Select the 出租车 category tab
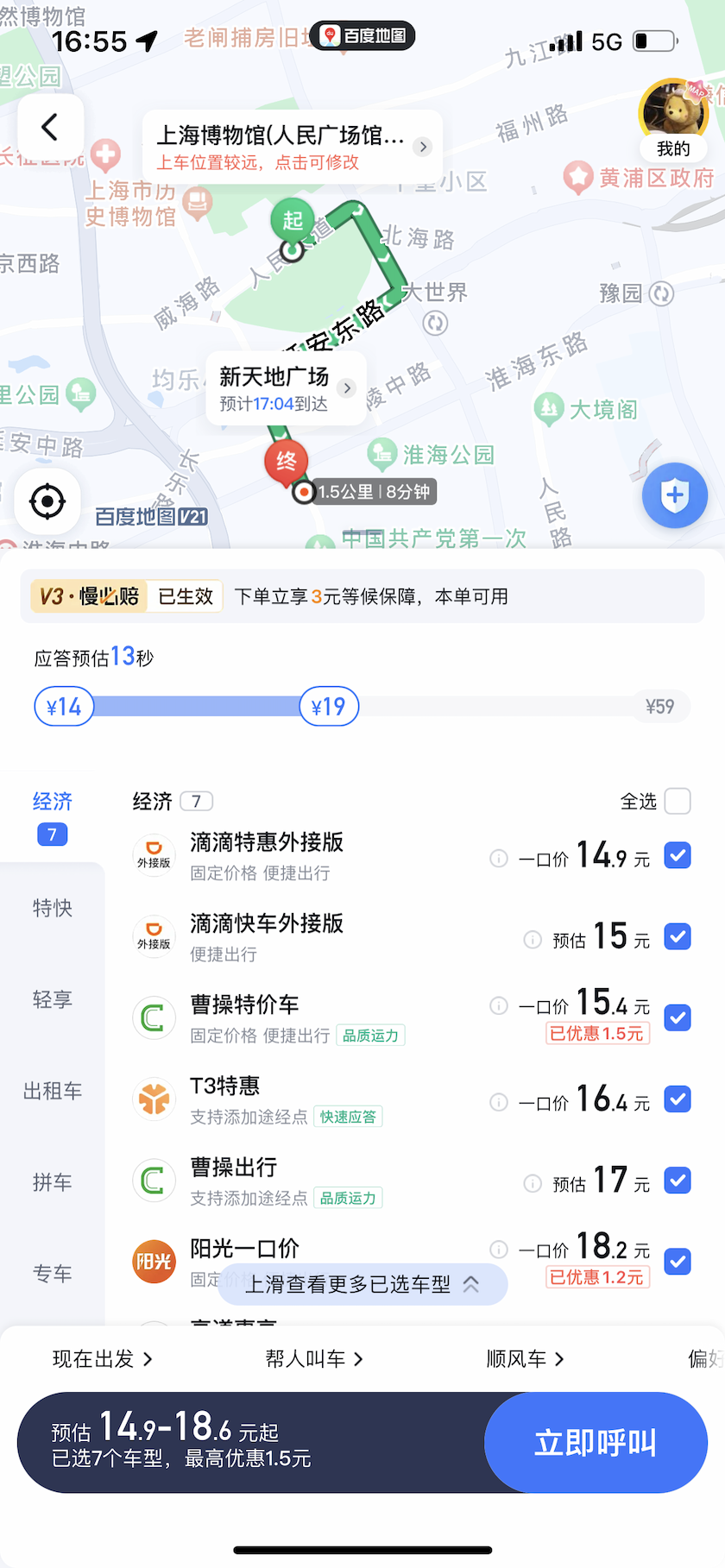 (x=52, y=1091)
